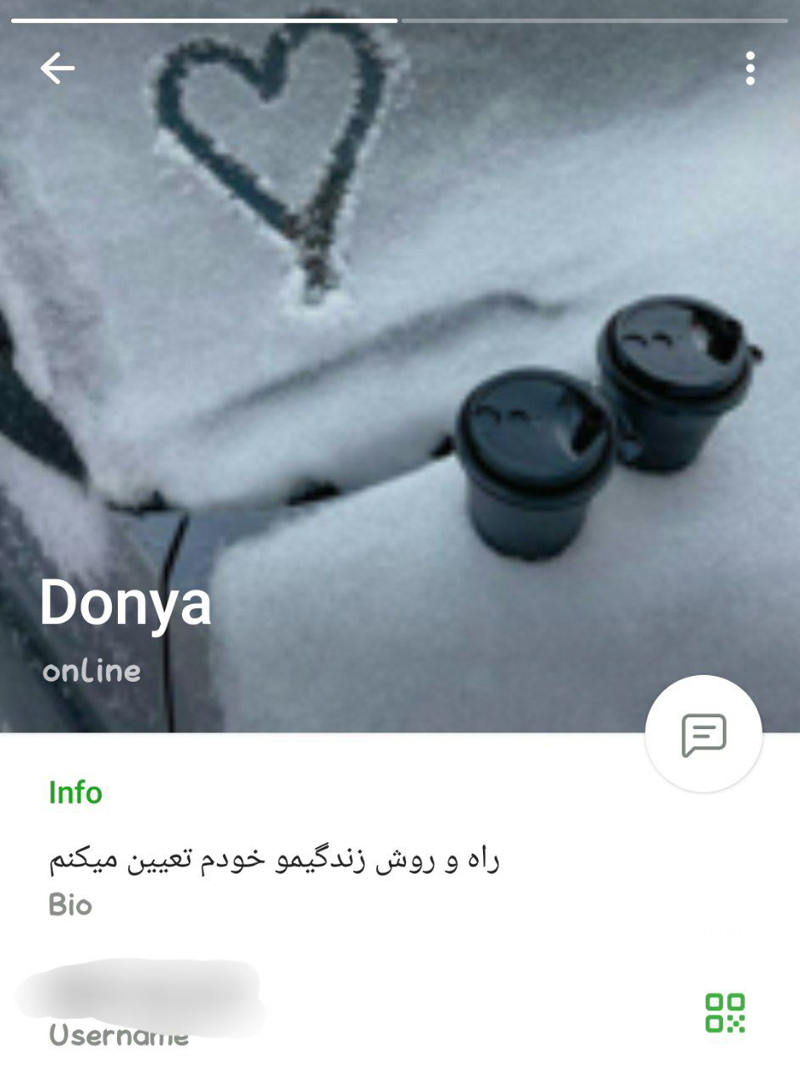Open the three-dot overflow menu

[x=750, y=68]
